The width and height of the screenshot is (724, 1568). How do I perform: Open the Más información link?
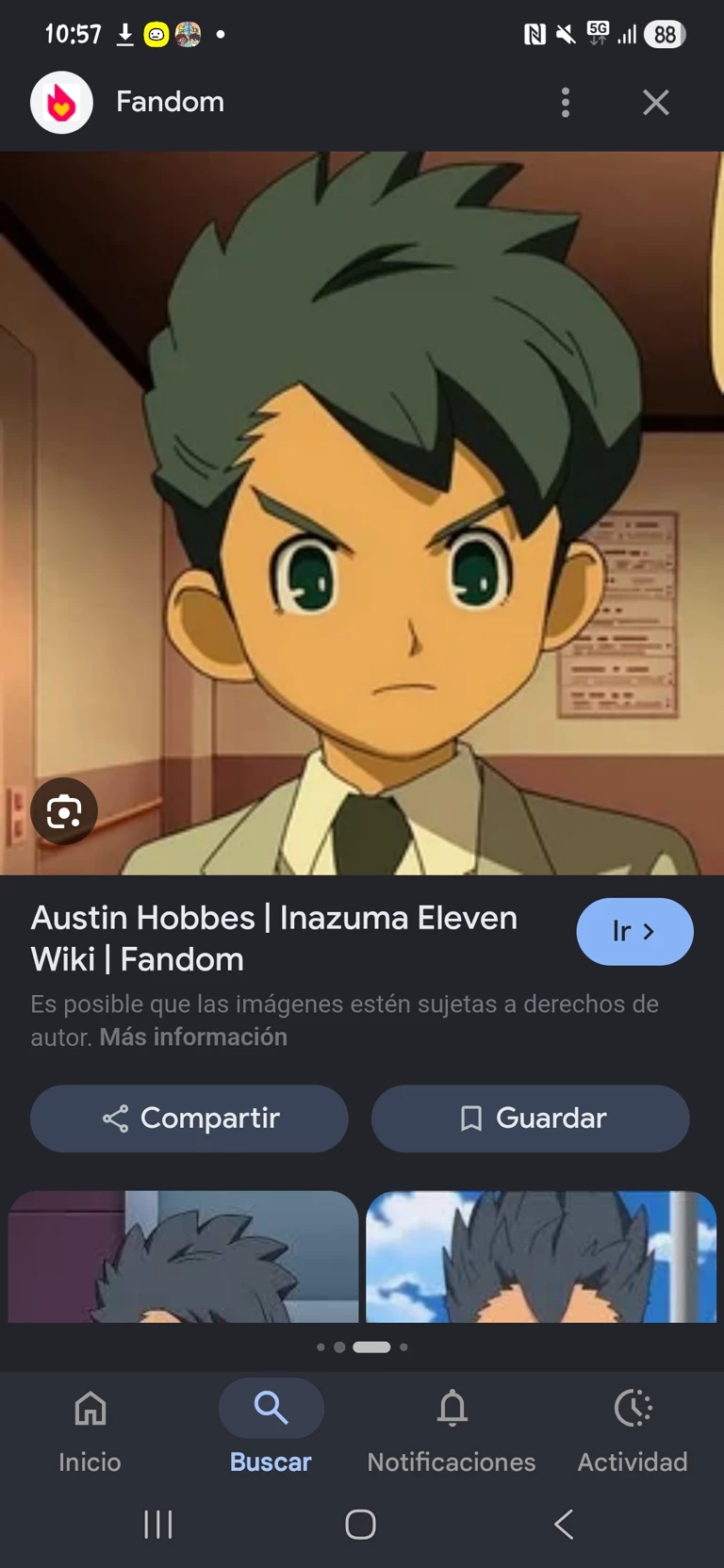[193, 1037]
